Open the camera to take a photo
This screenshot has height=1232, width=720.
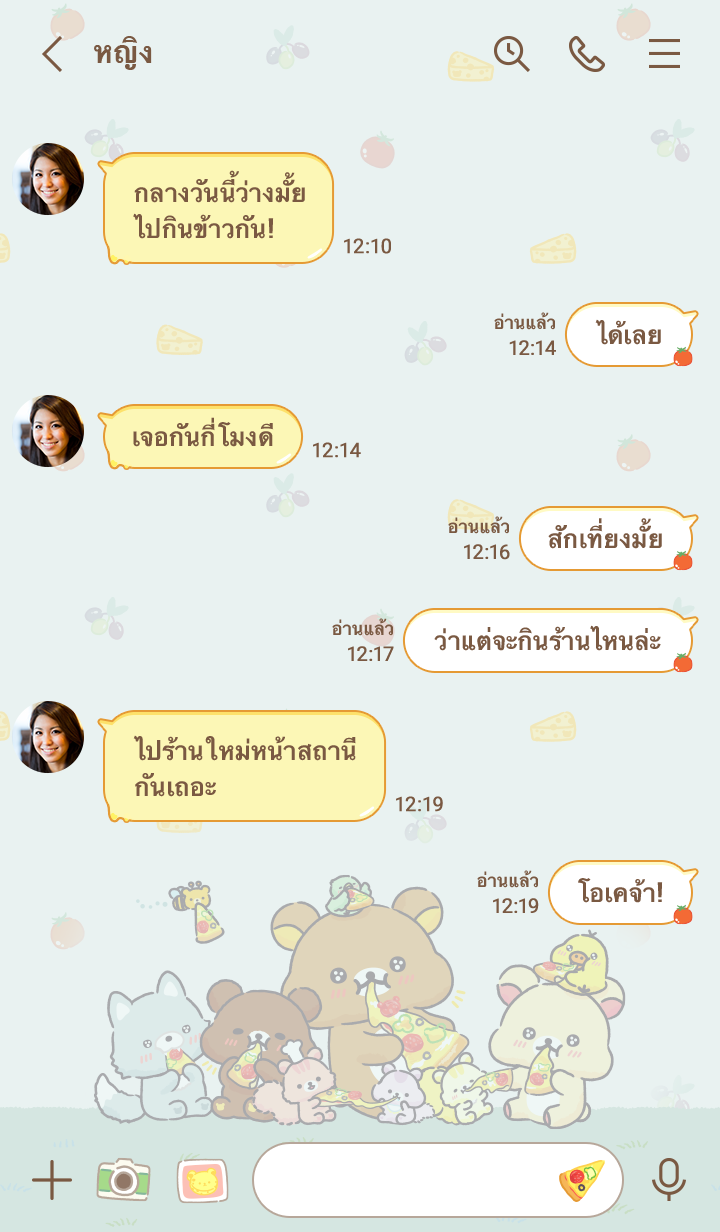pos(124,1181)
